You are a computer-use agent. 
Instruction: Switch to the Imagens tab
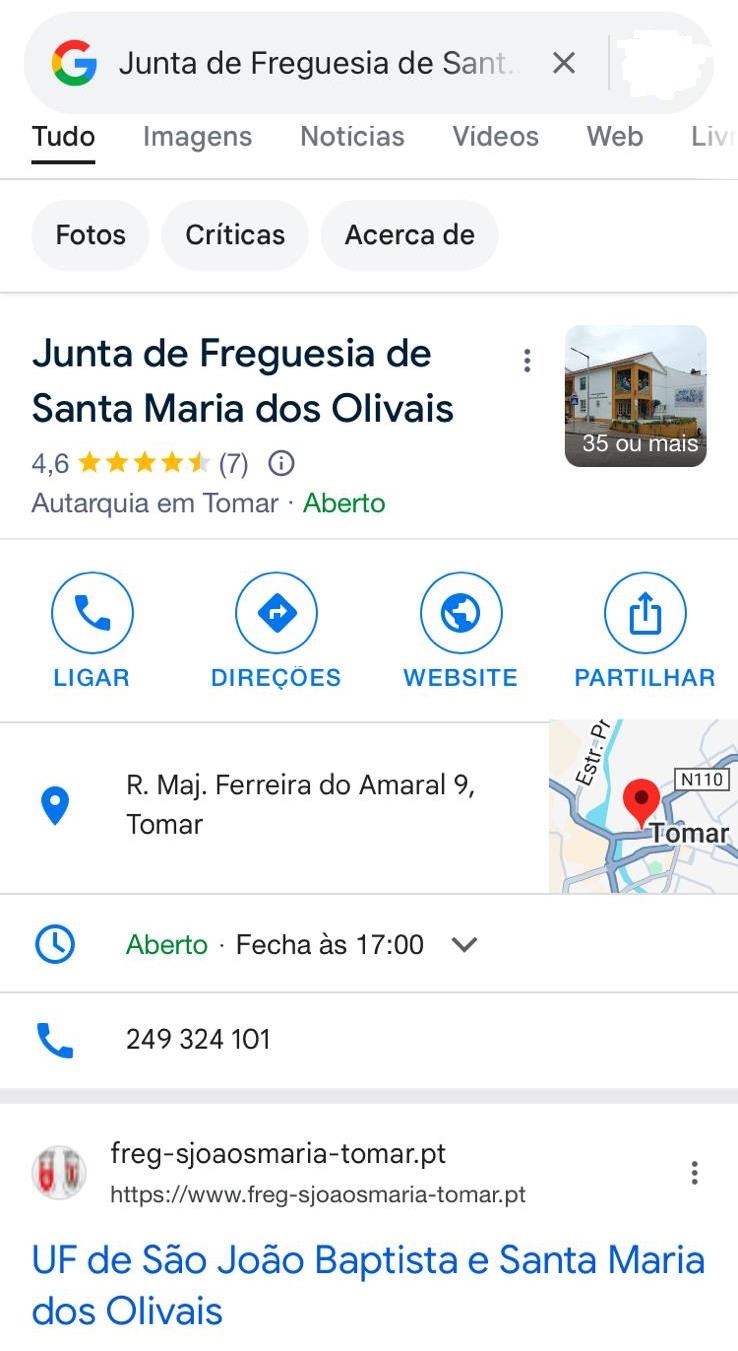pos(197,136)
